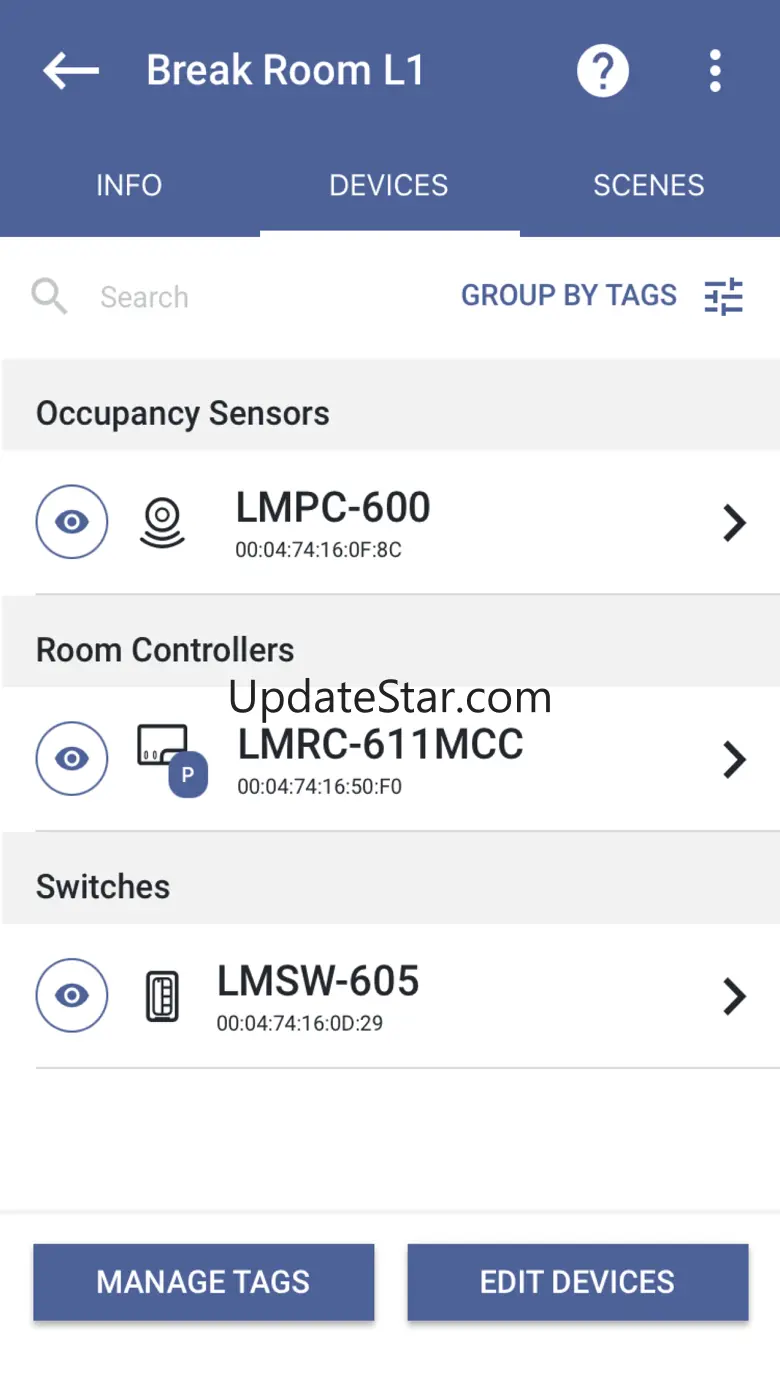Switch to the INFO tab
The height and width of the screenshot is (1387, 780).
point(129,186)
